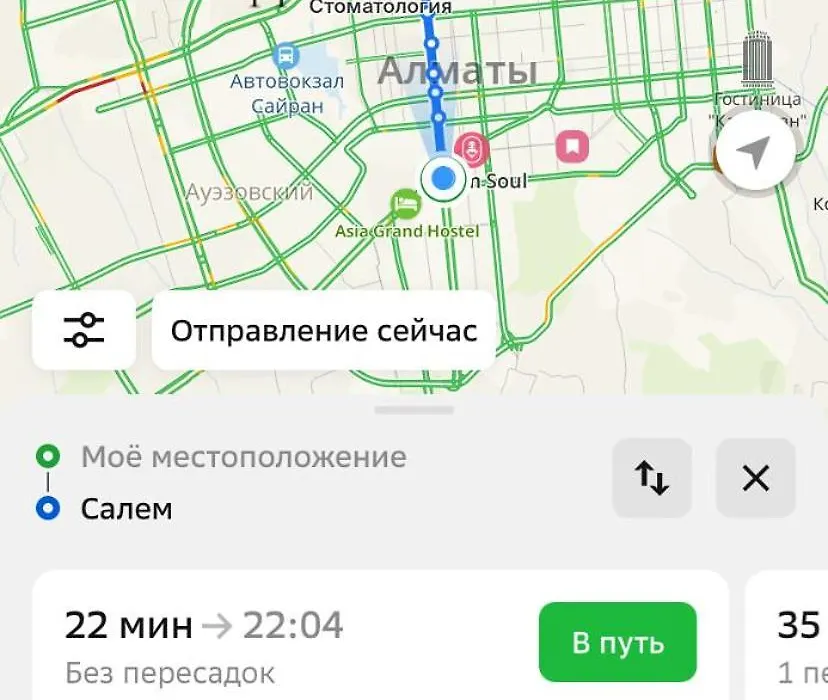Open route filter settings
Screen dimensions: 828x700
[x=84, y=330]
